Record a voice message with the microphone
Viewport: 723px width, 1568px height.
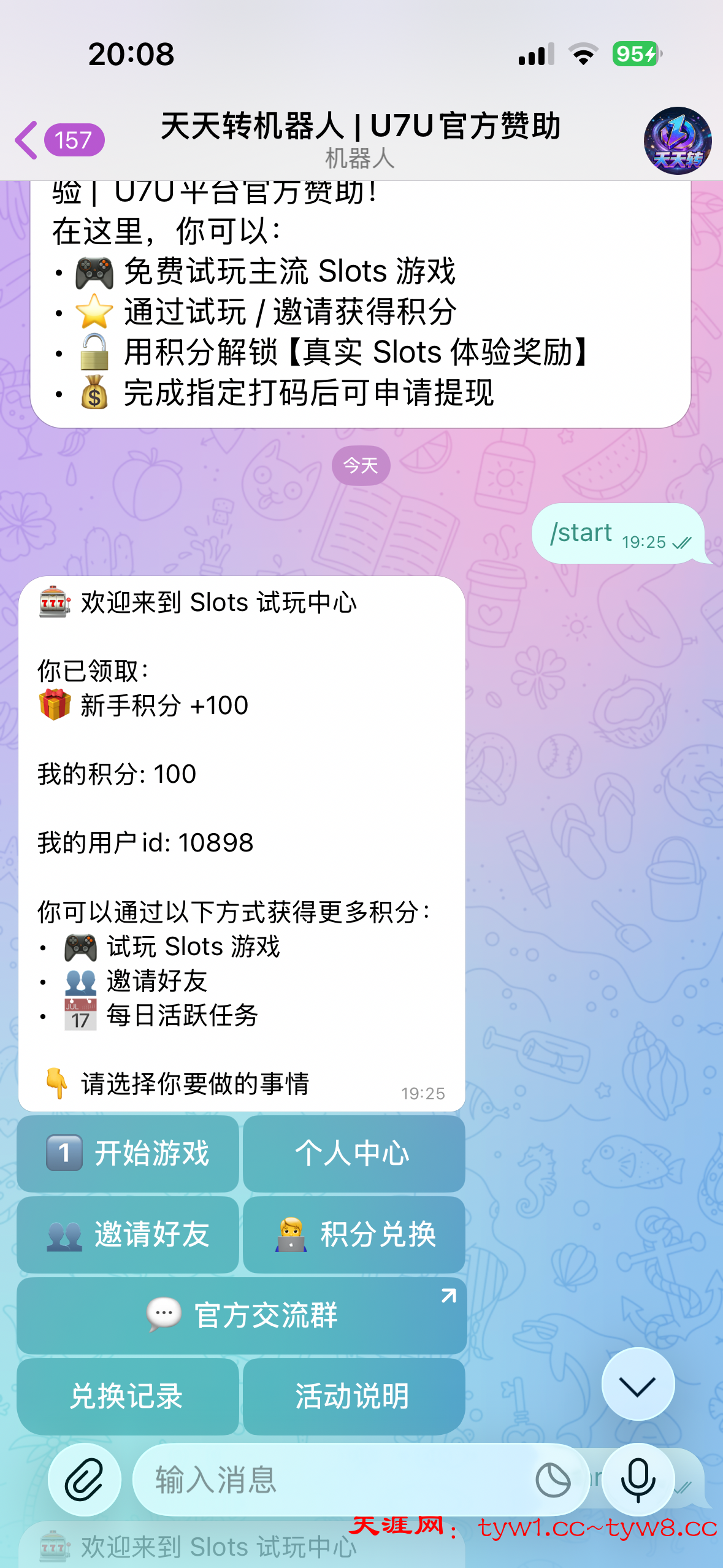pyautogui.click(x=638, y=1480)
